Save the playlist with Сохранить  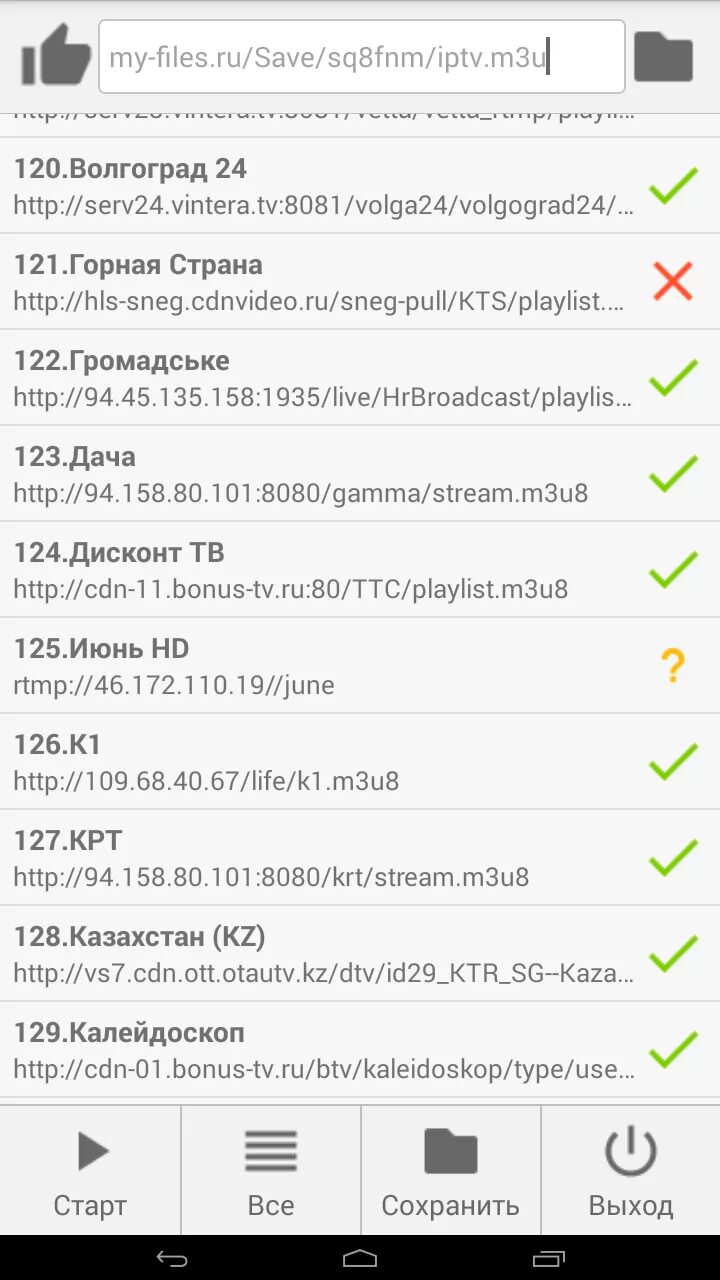pos(451,1170)
